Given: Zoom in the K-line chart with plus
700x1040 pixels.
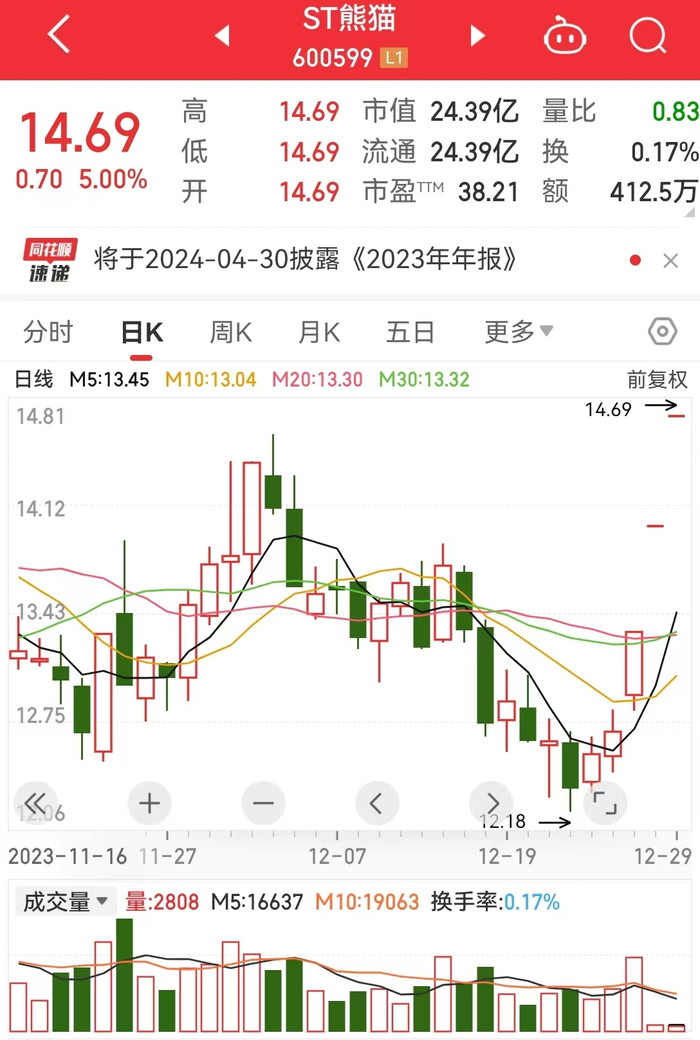Looking at the screenshot, I should point(149,803).
